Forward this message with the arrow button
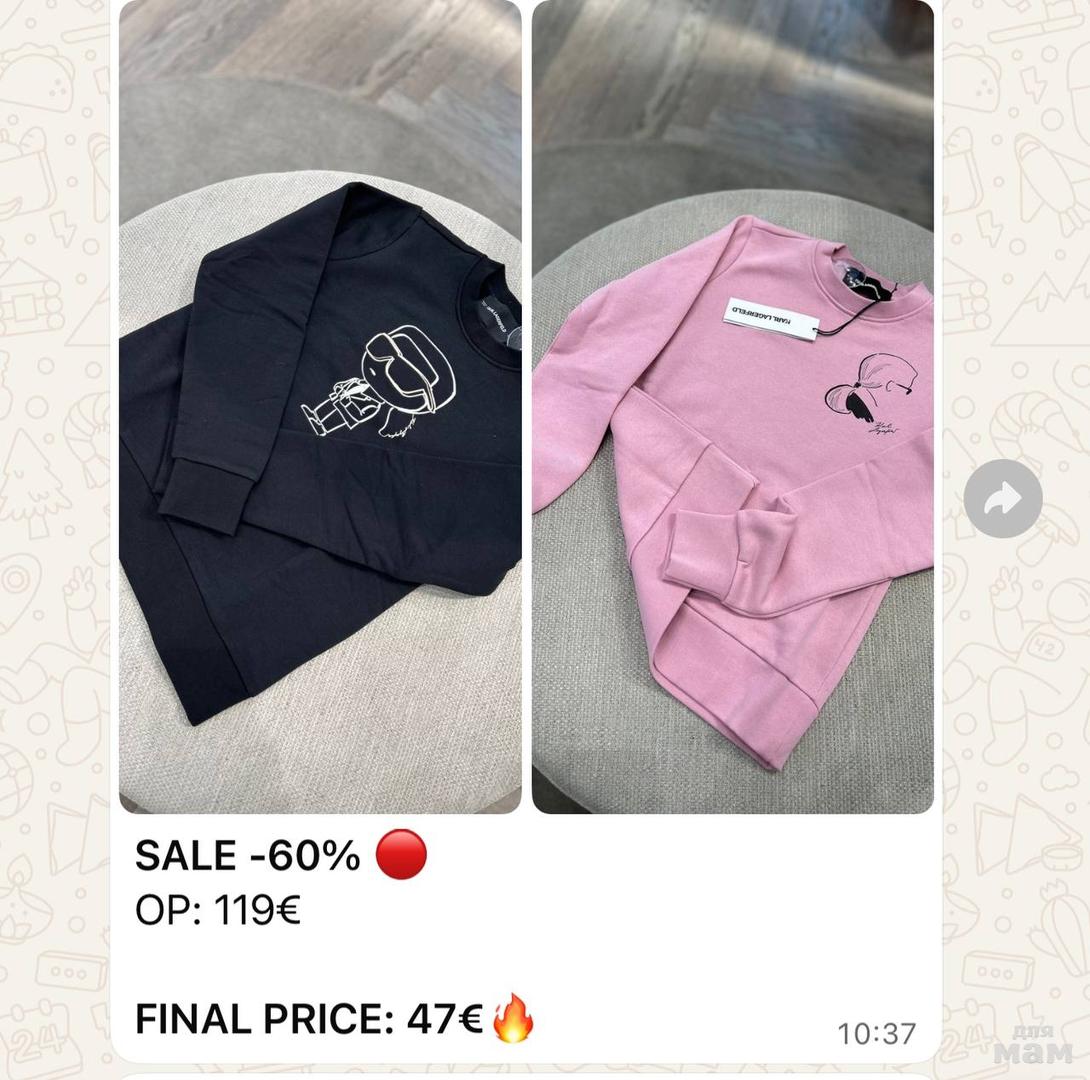Screen dimensions: 1090x1080 click(1002, 499)
